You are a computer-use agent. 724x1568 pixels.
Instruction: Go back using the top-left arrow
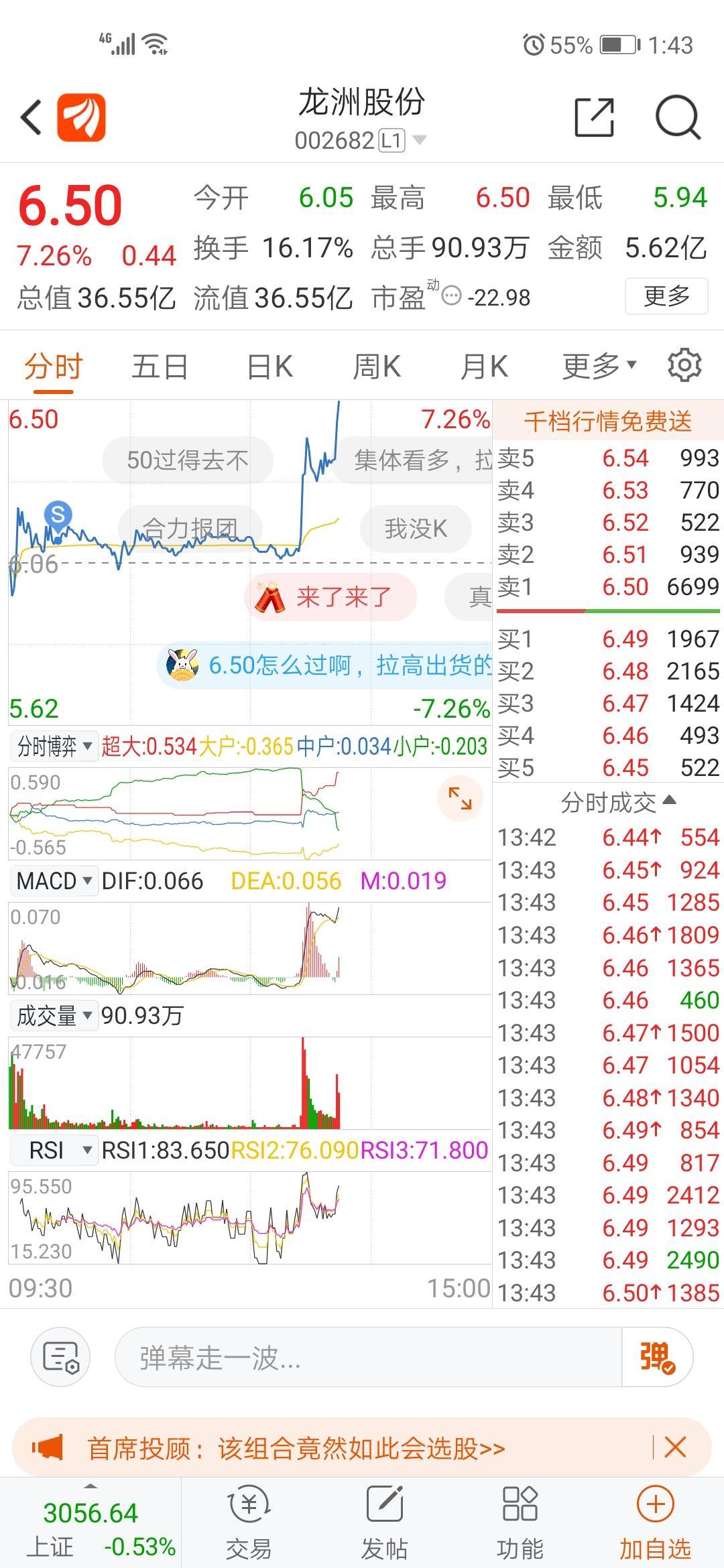pos(32,118)
